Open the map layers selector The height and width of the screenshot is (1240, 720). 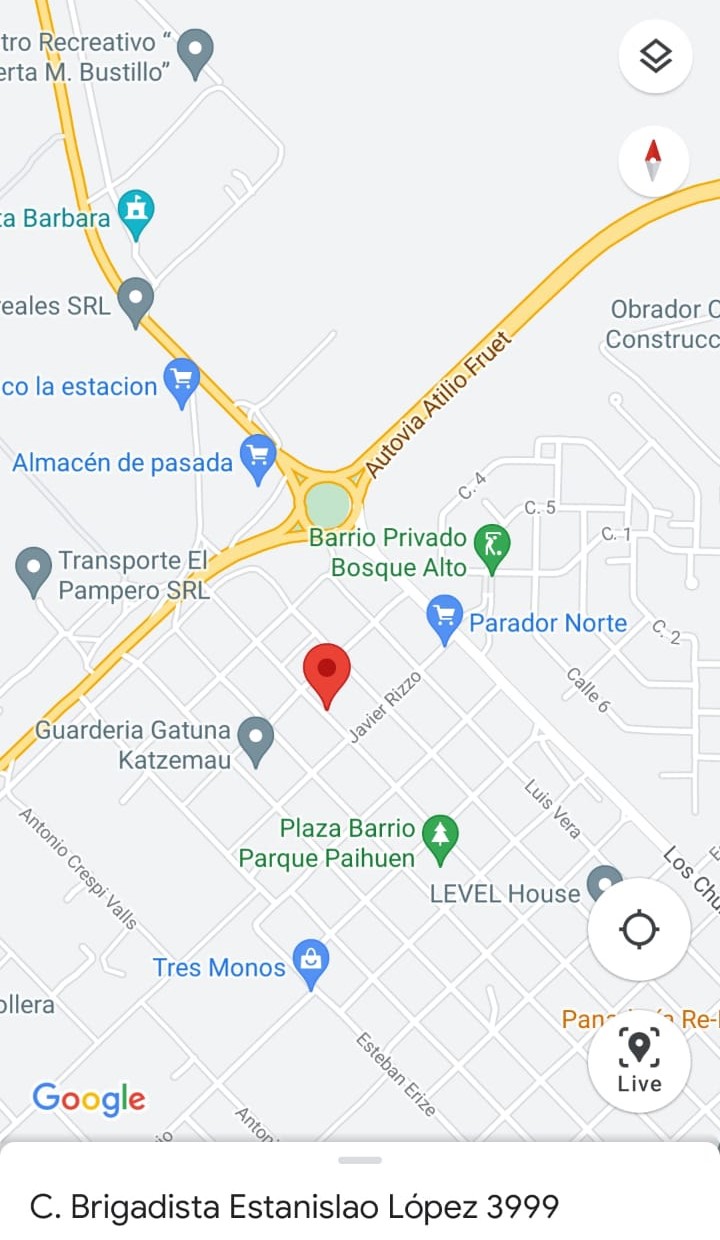pos(655,57)
